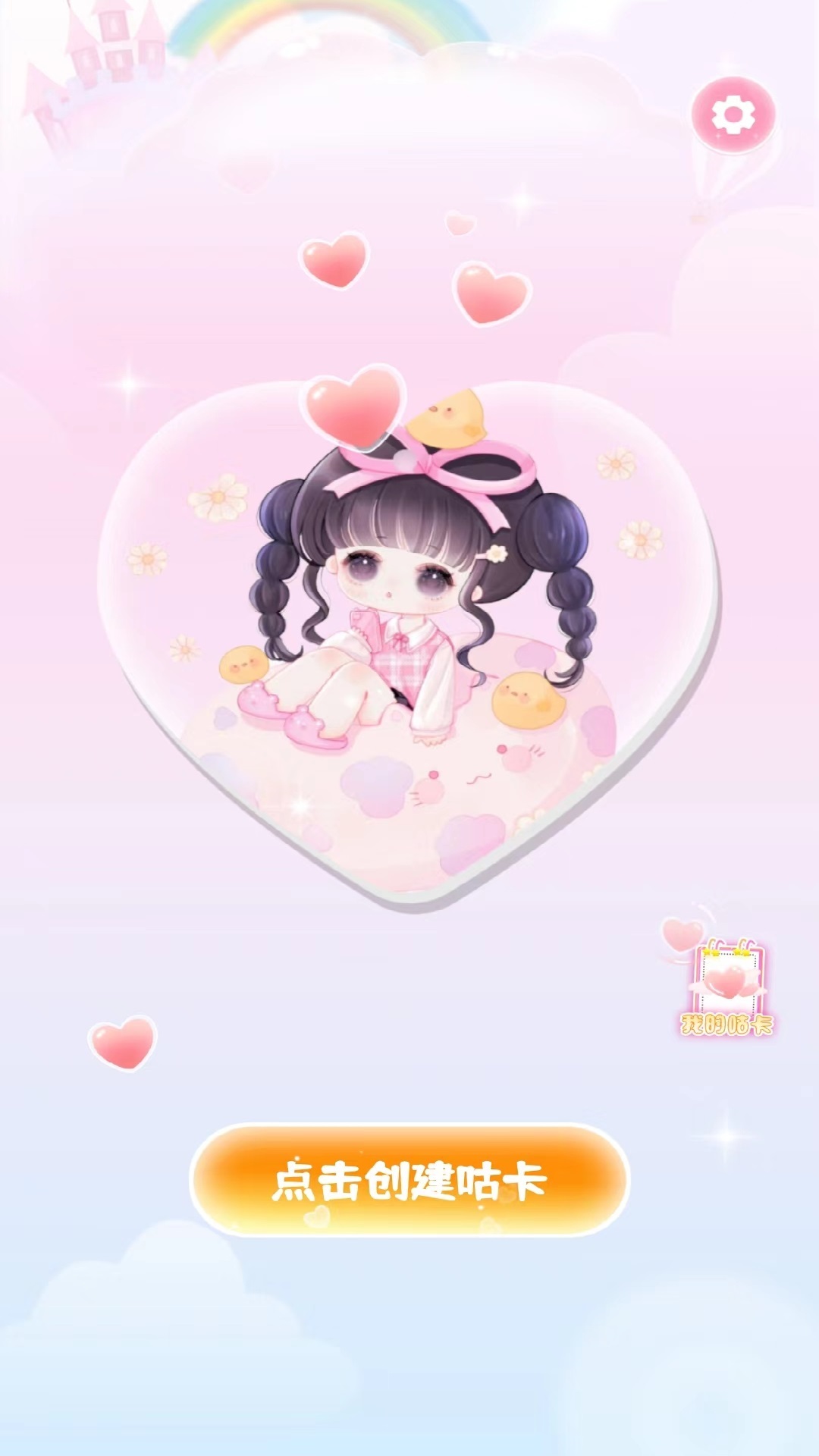Tap 点击创建咕卡 to create a card
The width and height of the screenshot is (819, 1456).
point(409,1180)
